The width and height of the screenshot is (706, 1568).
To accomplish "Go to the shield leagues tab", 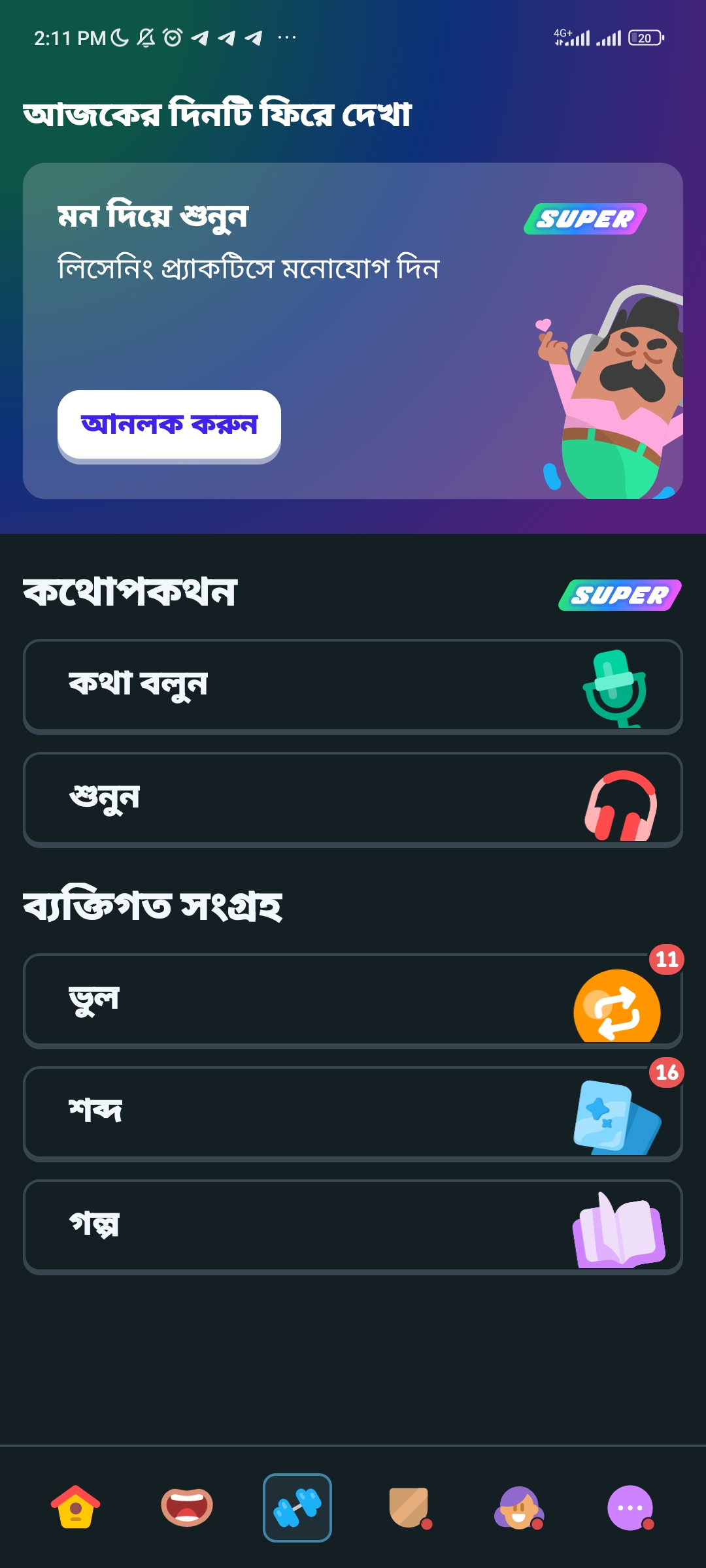I will [x=409, y=1507].
